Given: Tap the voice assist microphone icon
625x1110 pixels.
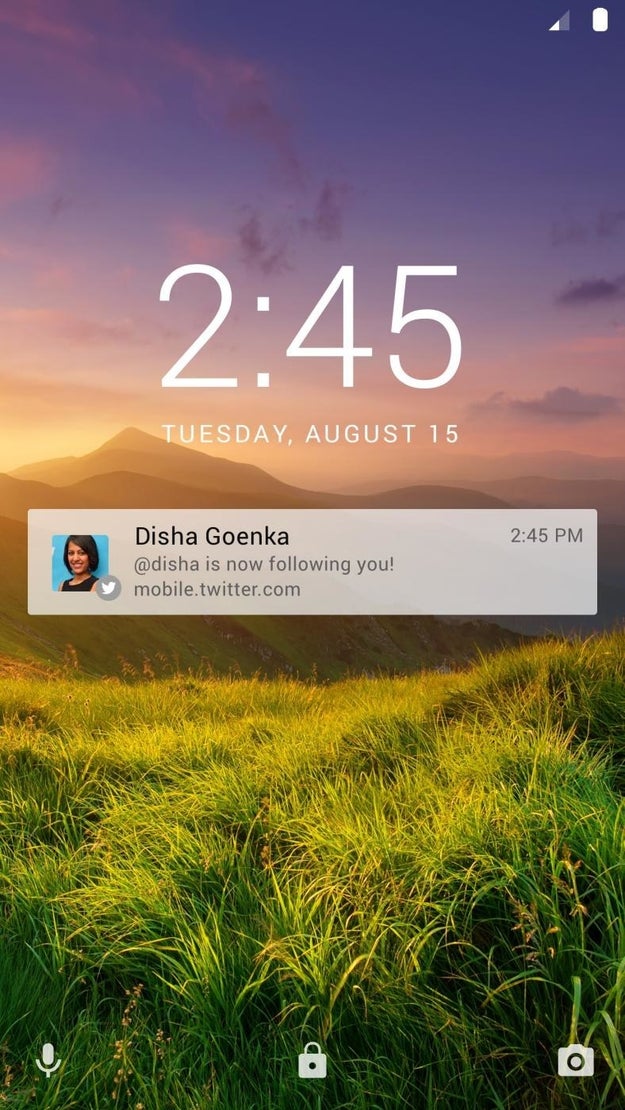Looking at the screenshot, I should (47, 1060).
